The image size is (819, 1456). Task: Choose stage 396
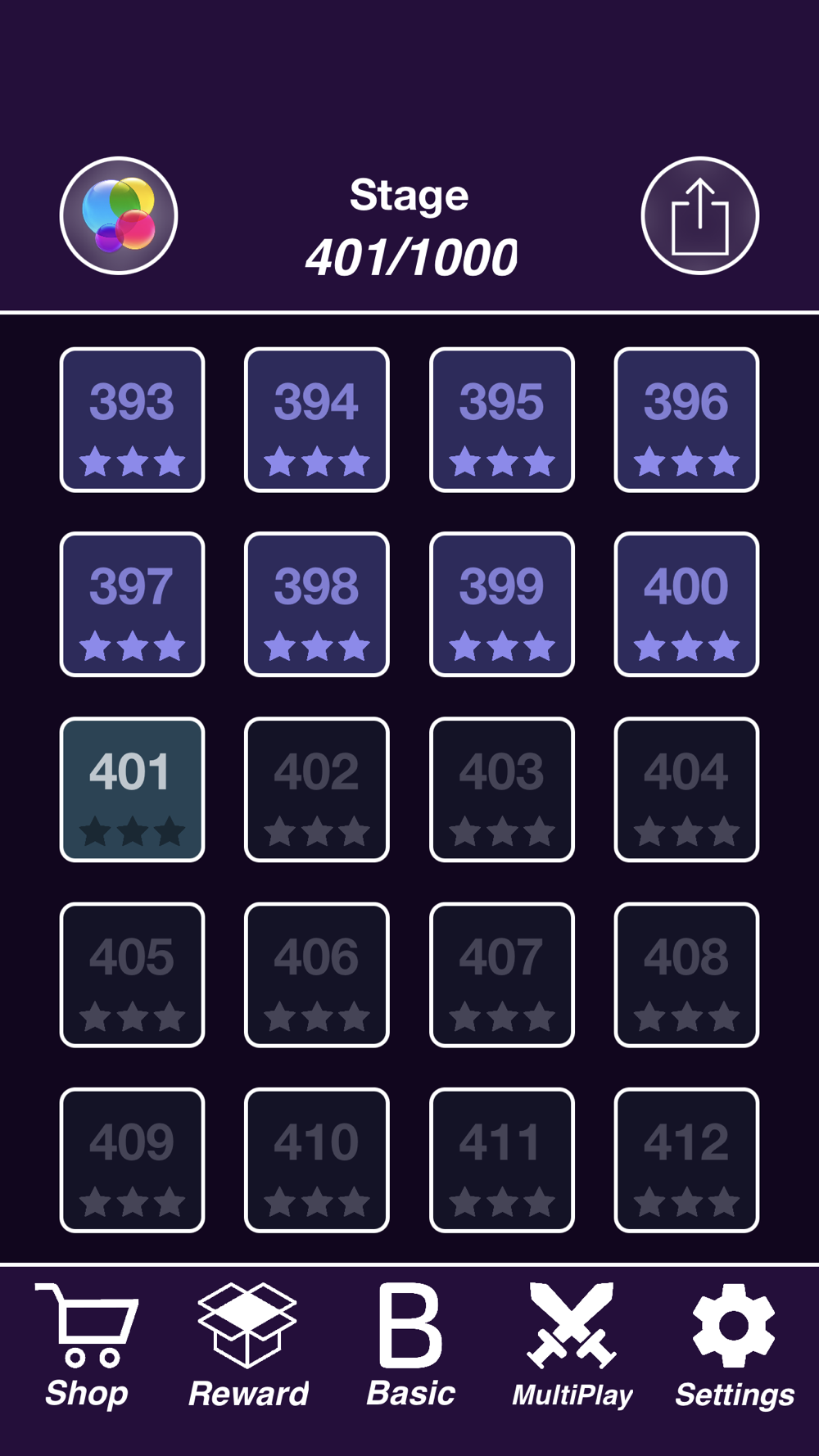tap(686, 419)
